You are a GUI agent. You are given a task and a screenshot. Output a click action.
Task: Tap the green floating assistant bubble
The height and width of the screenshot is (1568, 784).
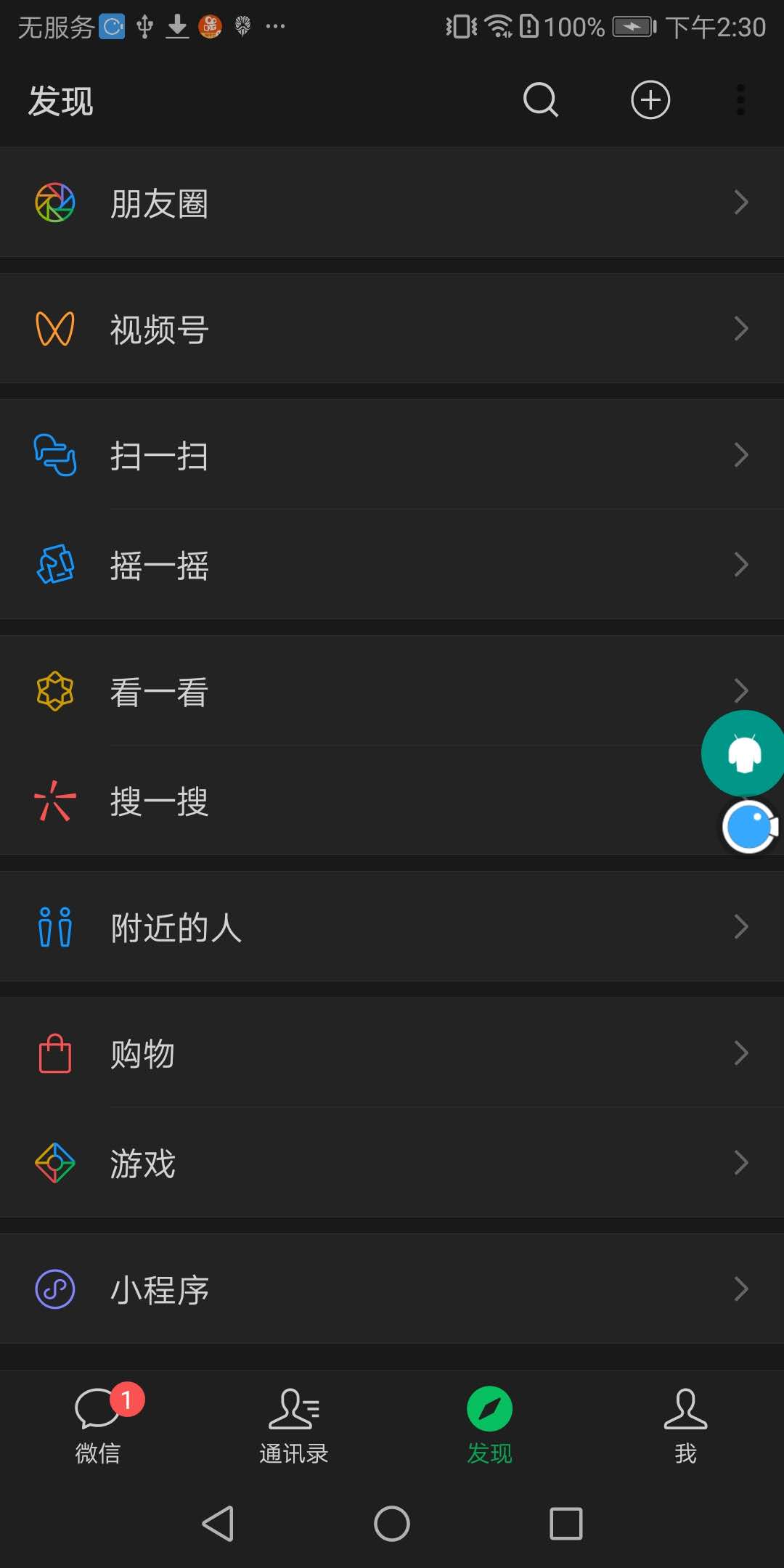point(743,753)
